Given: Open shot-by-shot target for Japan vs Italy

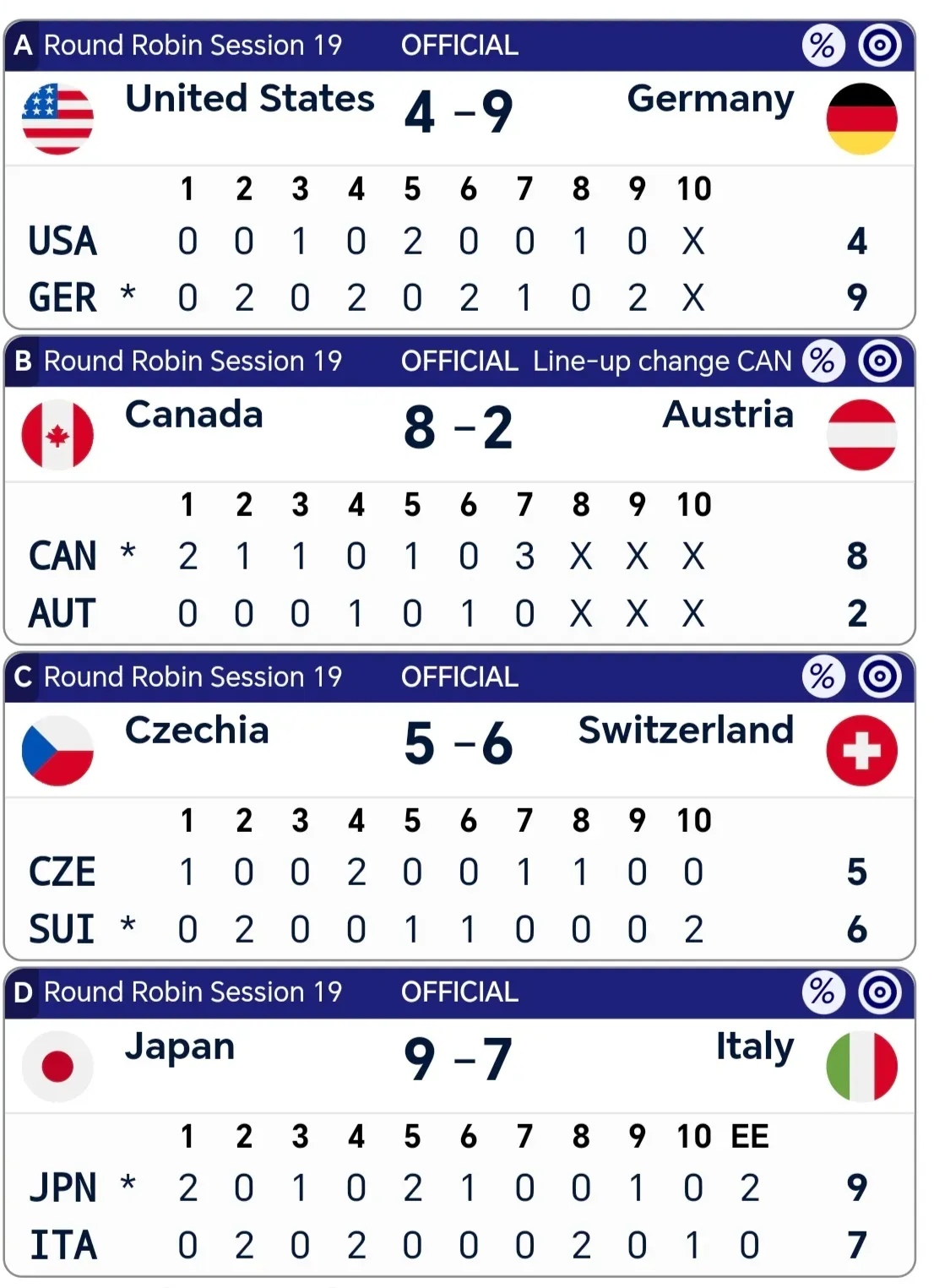Looking at the screenshot, I should [x=879, y=992].
